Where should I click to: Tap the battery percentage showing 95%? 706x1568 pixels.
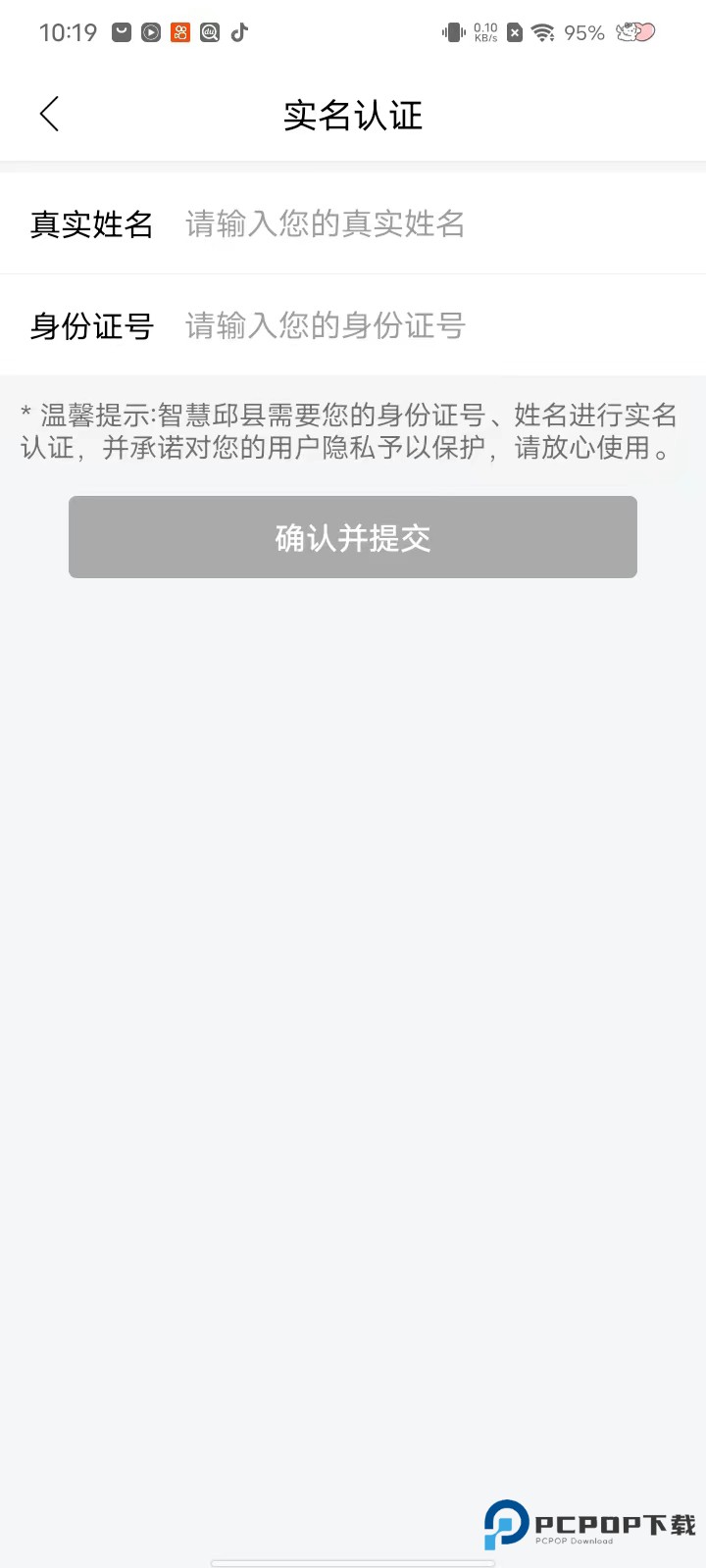582,32
